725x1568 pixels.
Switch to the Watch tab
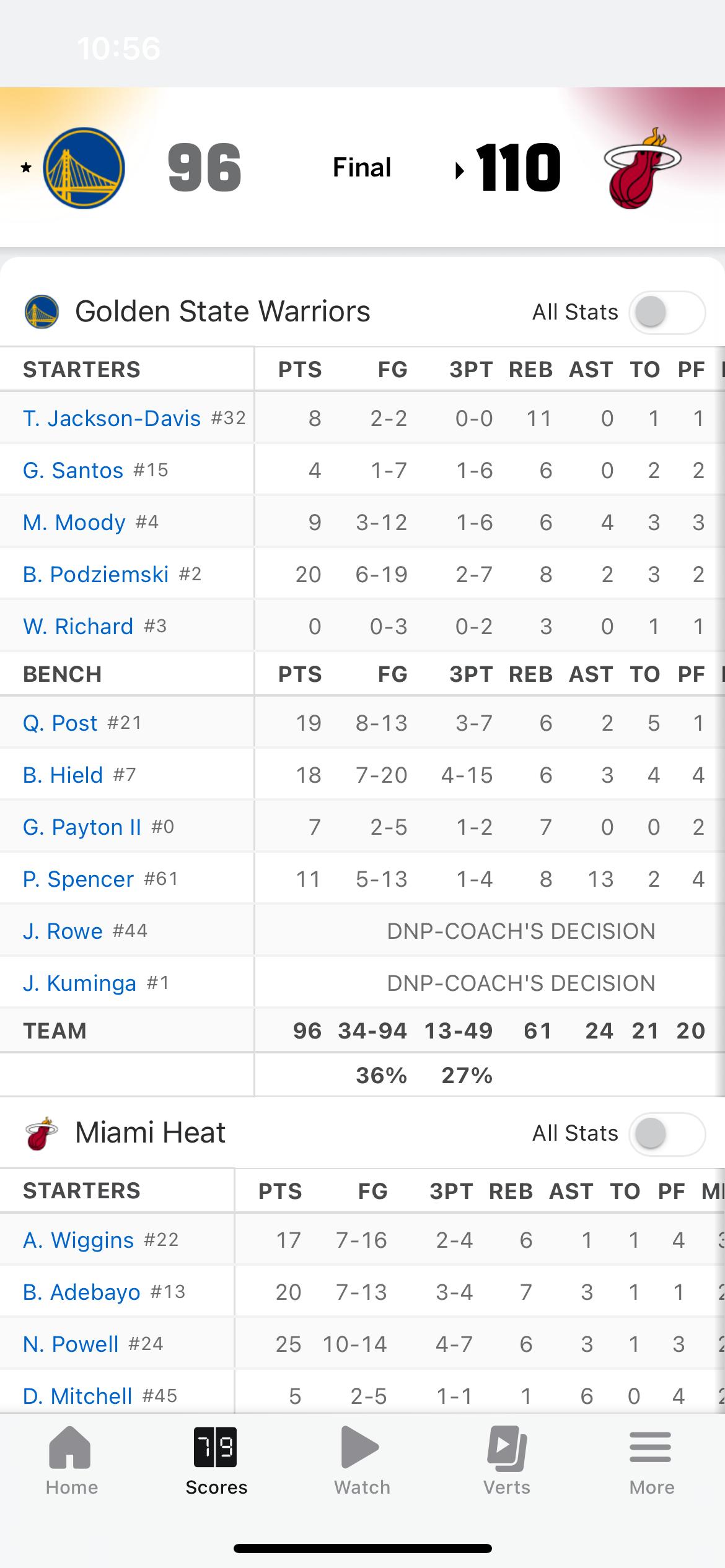click(x=362, y=1461)
